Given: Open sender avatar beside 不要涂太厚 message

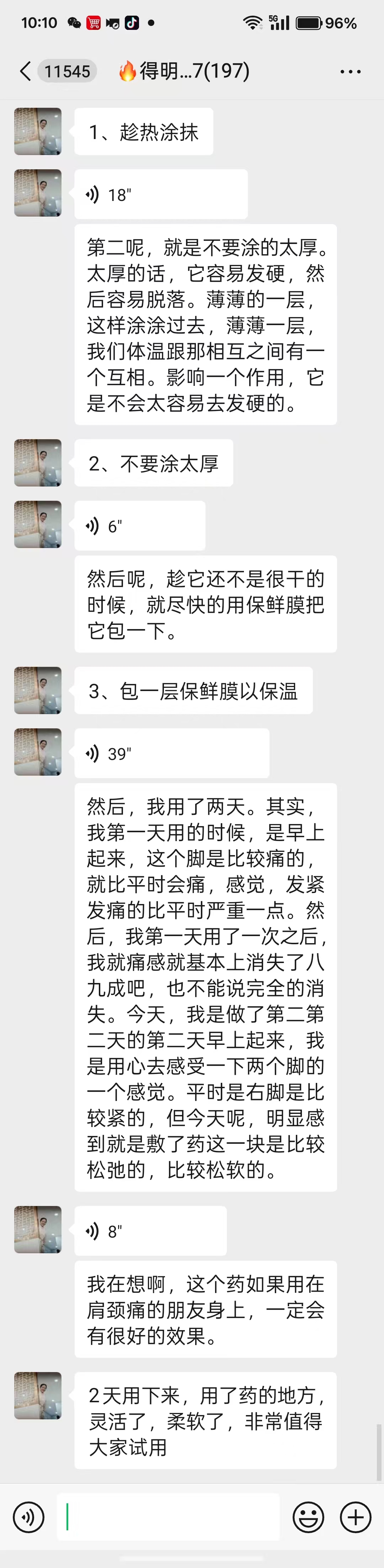Looking at the screenshot, I should pos(38,463).
